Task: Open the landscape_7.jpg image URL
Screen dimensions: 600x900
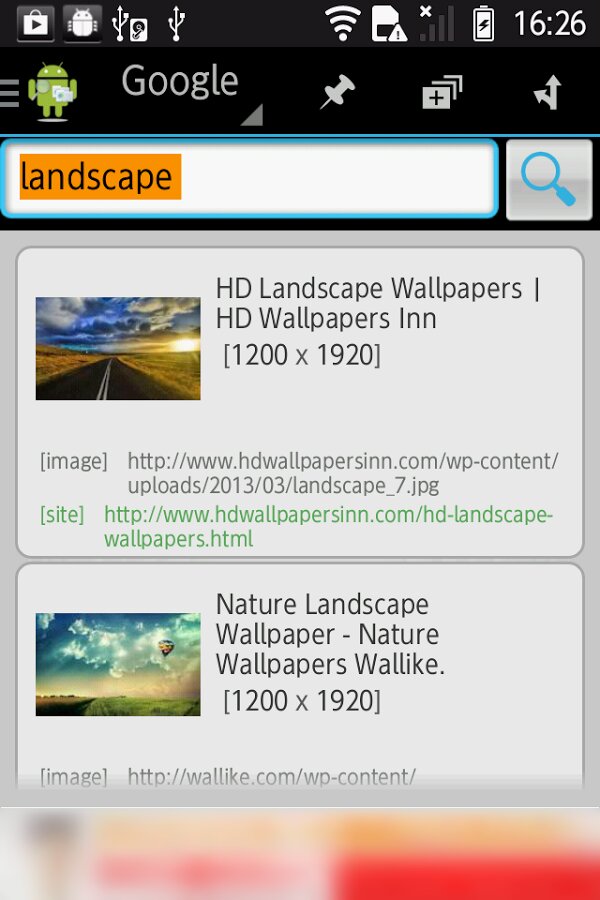Action: 342,473
